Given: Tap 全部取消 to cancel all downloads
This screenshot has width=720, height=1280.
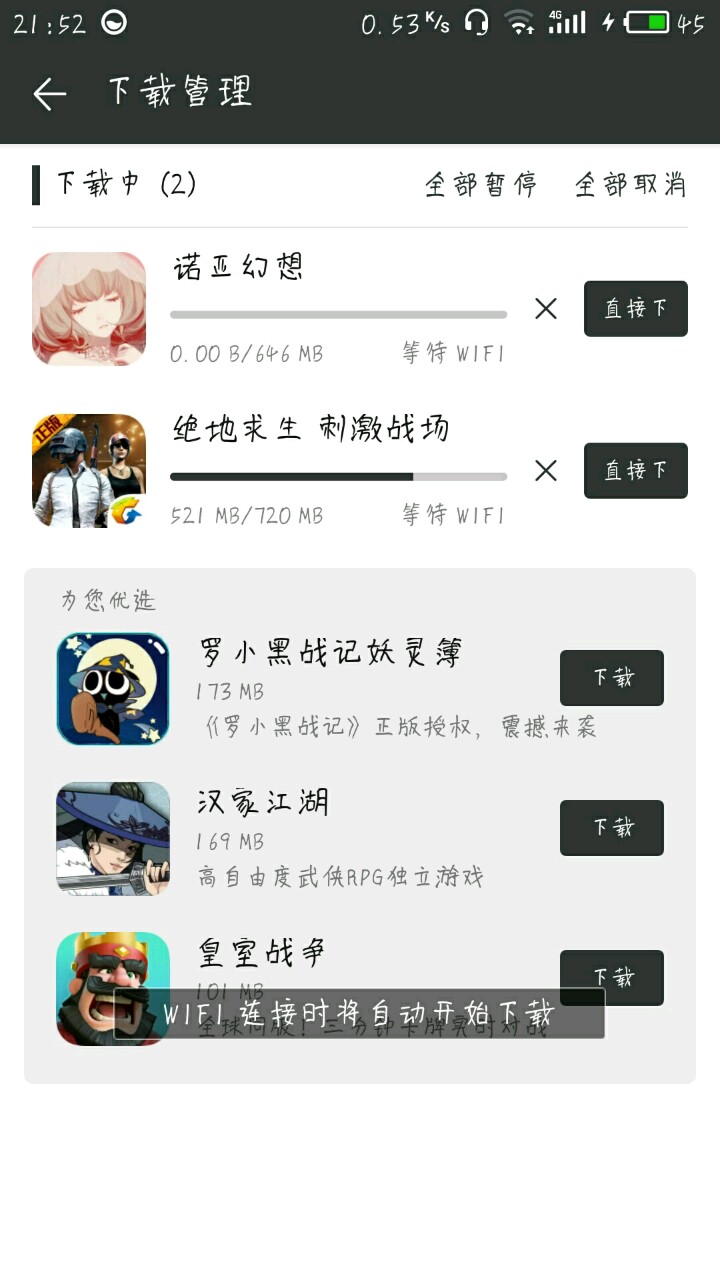Looking at the screenshot, I should point(630,185).
